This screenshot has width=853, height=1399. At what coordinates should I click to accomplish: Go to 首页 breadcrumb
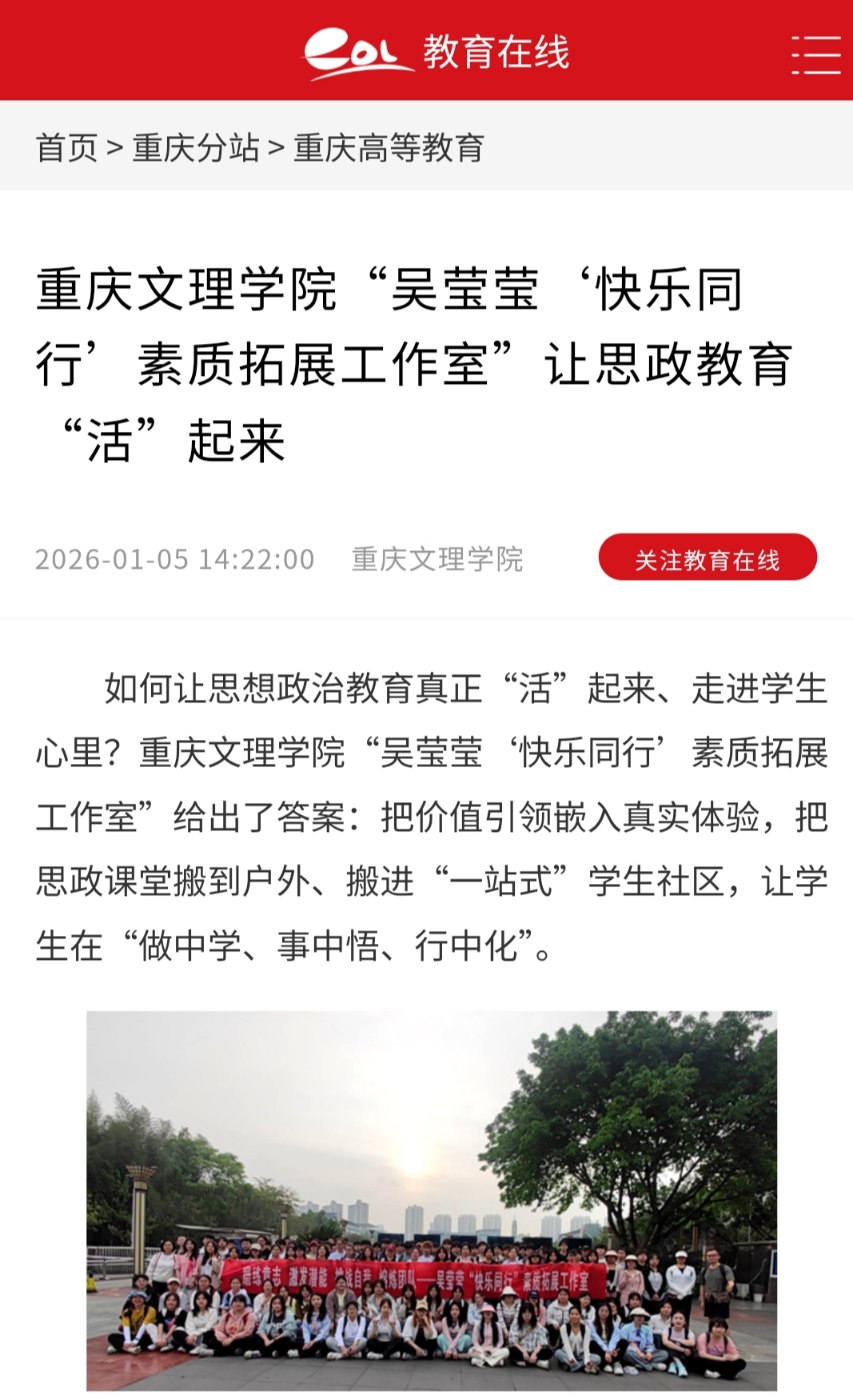pyautogui.click(x=66, y=148)
